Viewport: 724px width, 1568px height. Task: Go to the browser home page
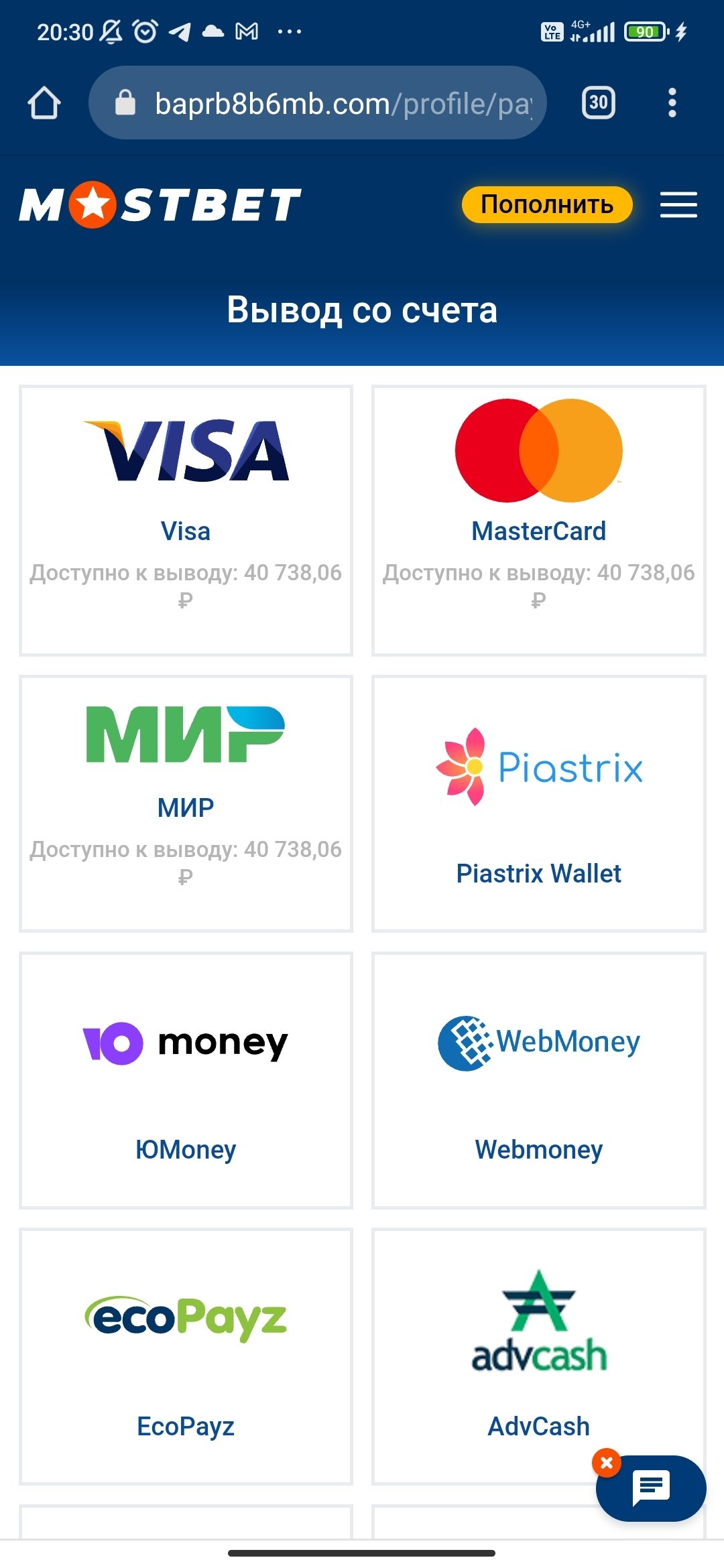[x=44, y=103]
